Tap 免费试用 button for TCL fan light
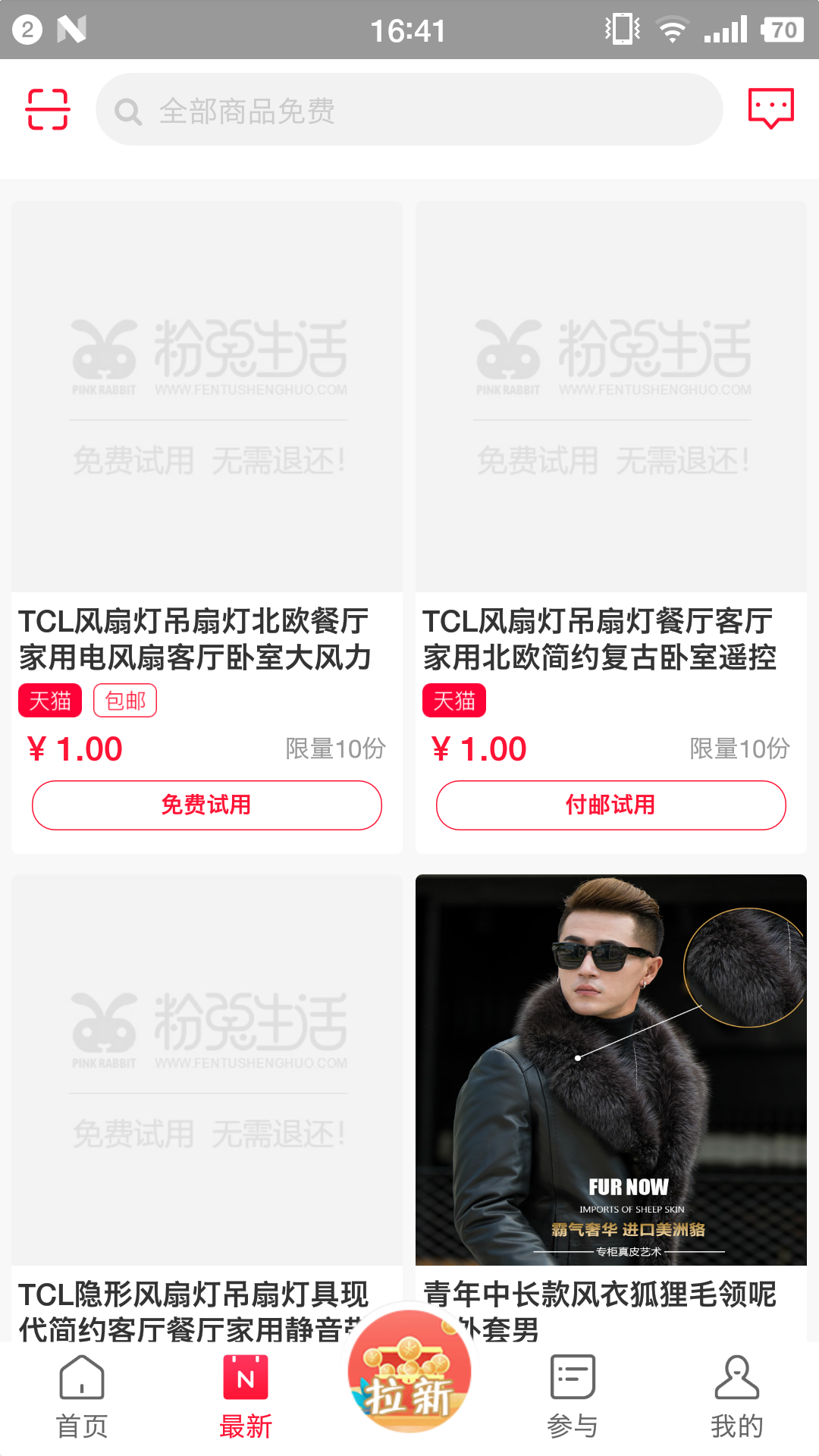819x1456 pixels. [206, 805]
